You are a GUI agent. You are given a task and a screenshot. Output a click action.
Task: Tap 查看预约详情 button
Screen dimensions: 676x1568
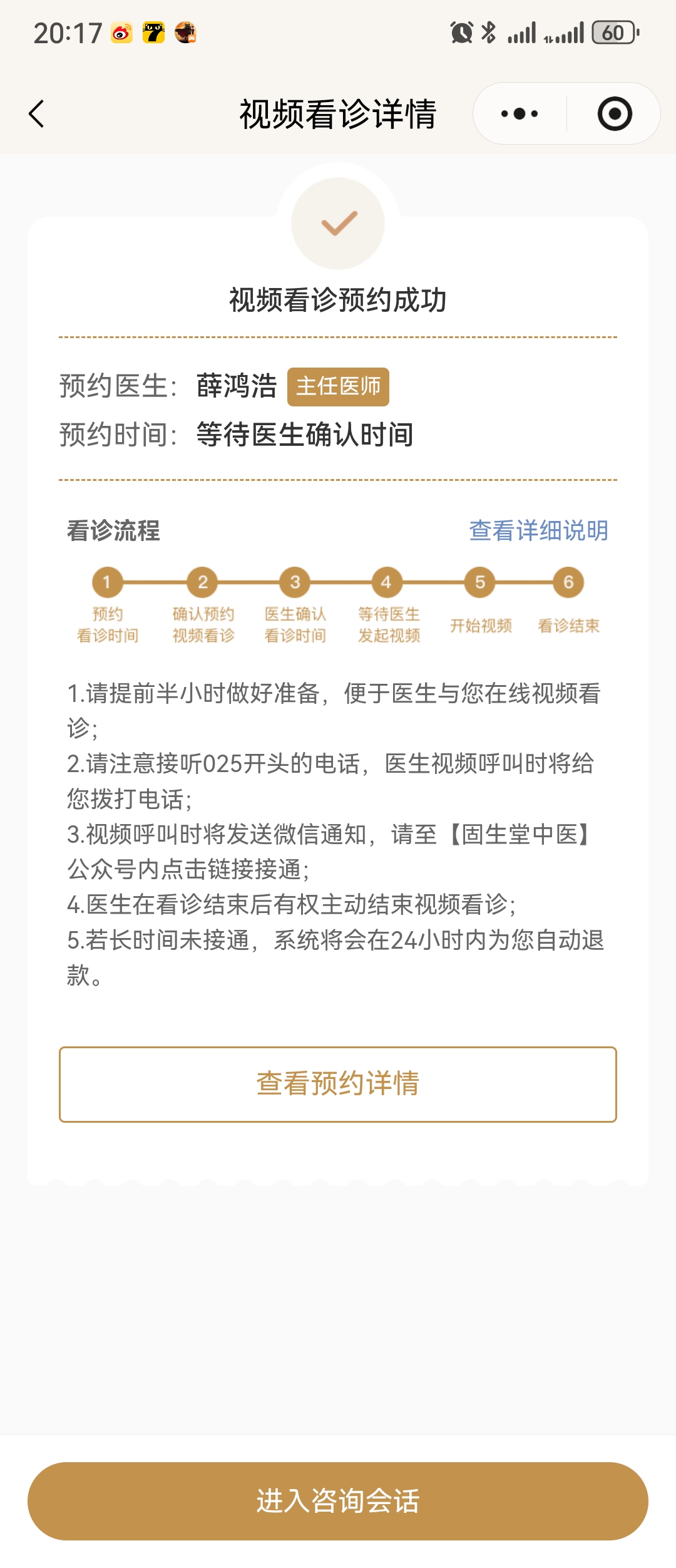point(338,1084)
